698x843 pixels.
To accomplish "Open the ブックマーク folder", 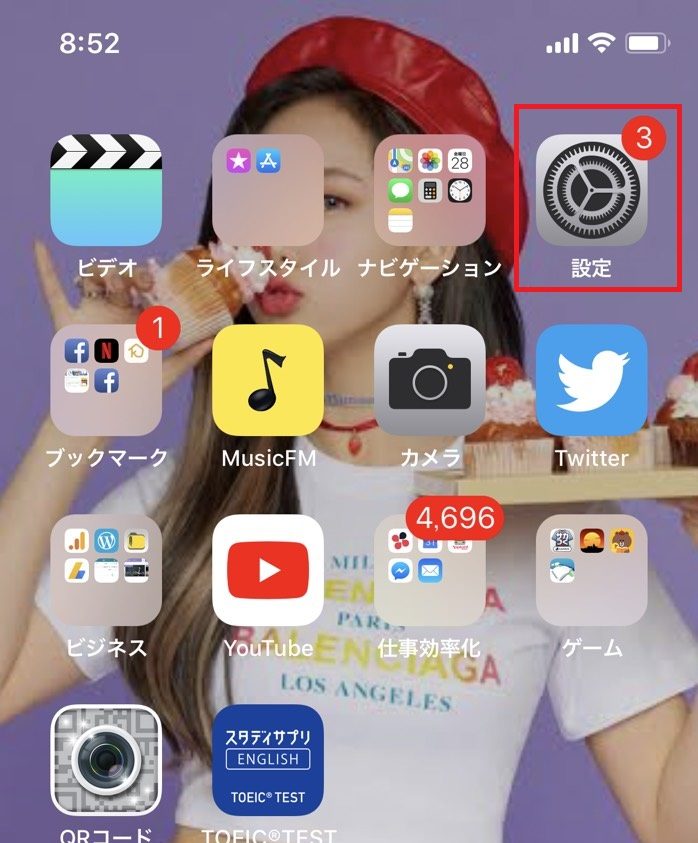I will (x=106, y=380).
